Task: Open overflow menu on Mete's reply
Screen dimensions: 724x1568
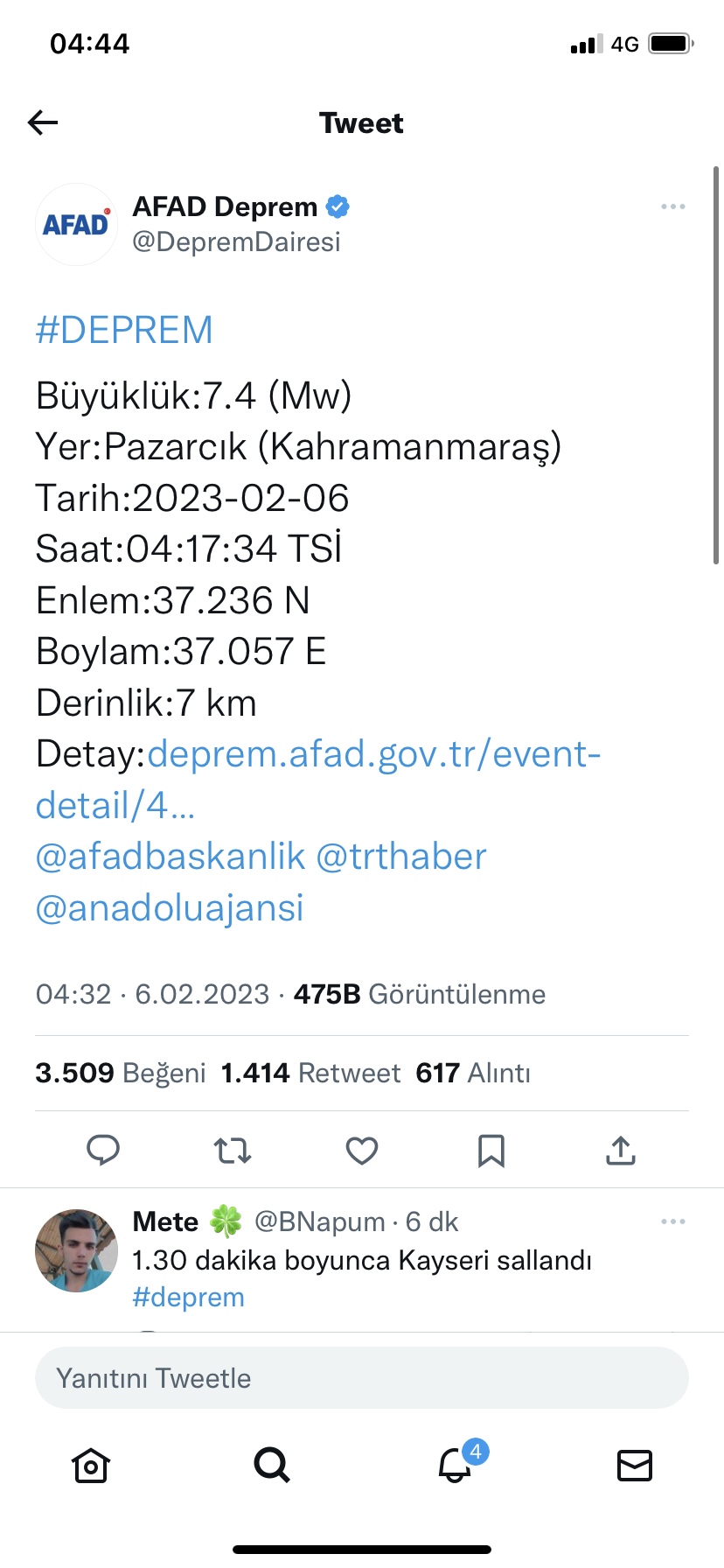Action: click(672, 1221)
